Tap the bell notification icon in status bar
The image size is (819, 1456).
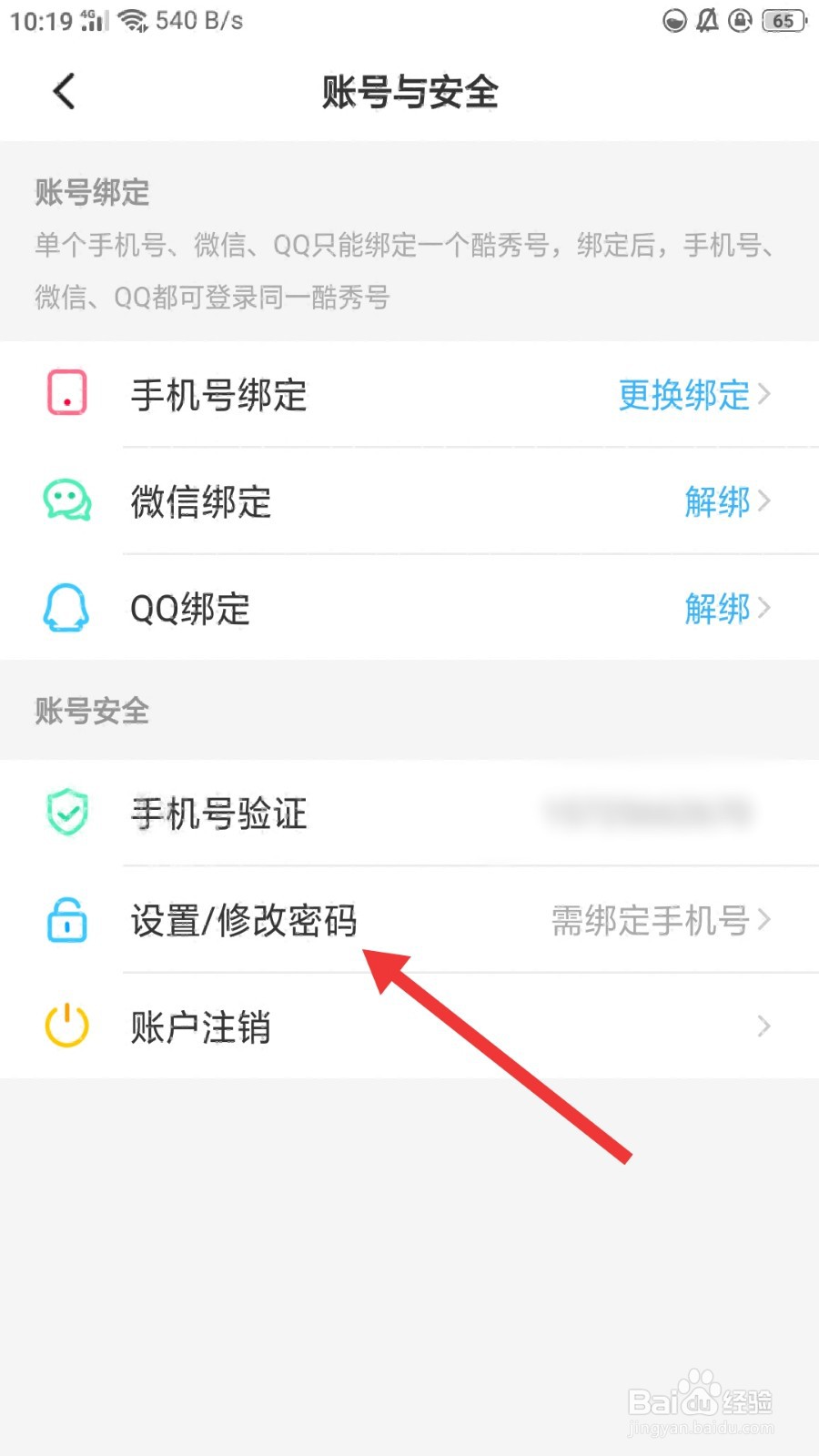click(707, 22)
